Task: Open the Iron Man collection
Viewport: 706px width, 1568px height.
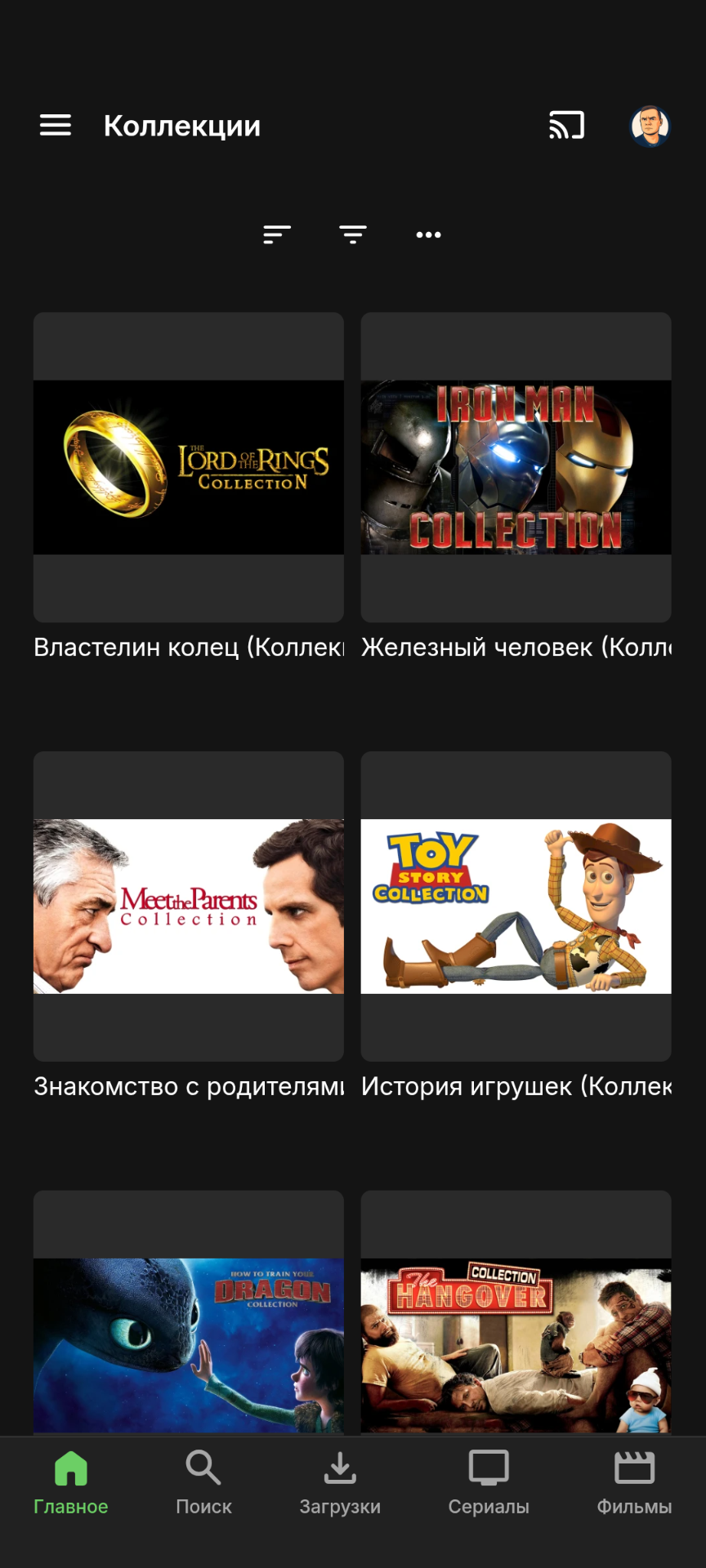Action: 516,467
